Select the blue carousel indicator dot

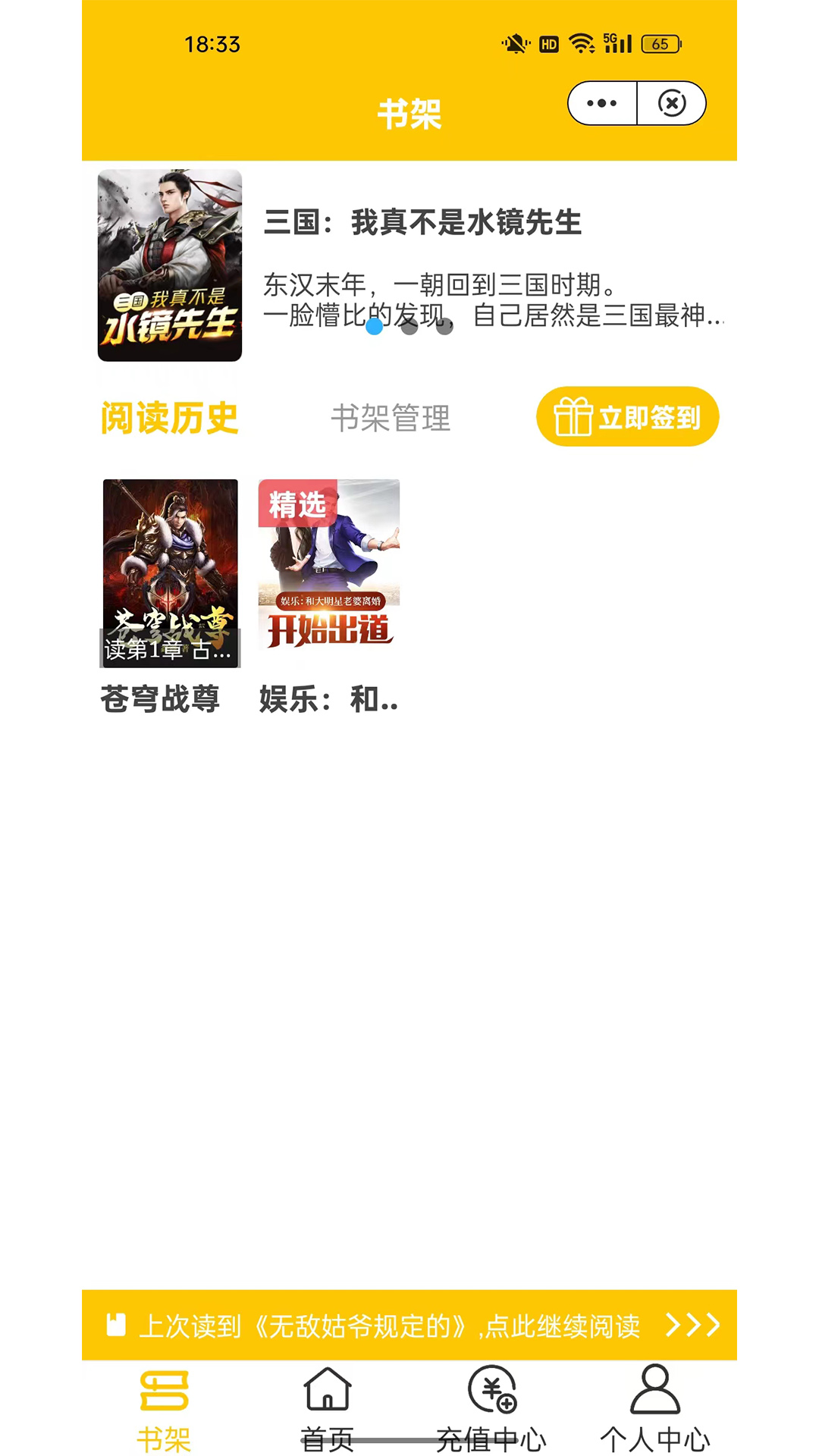click(372, 327)
